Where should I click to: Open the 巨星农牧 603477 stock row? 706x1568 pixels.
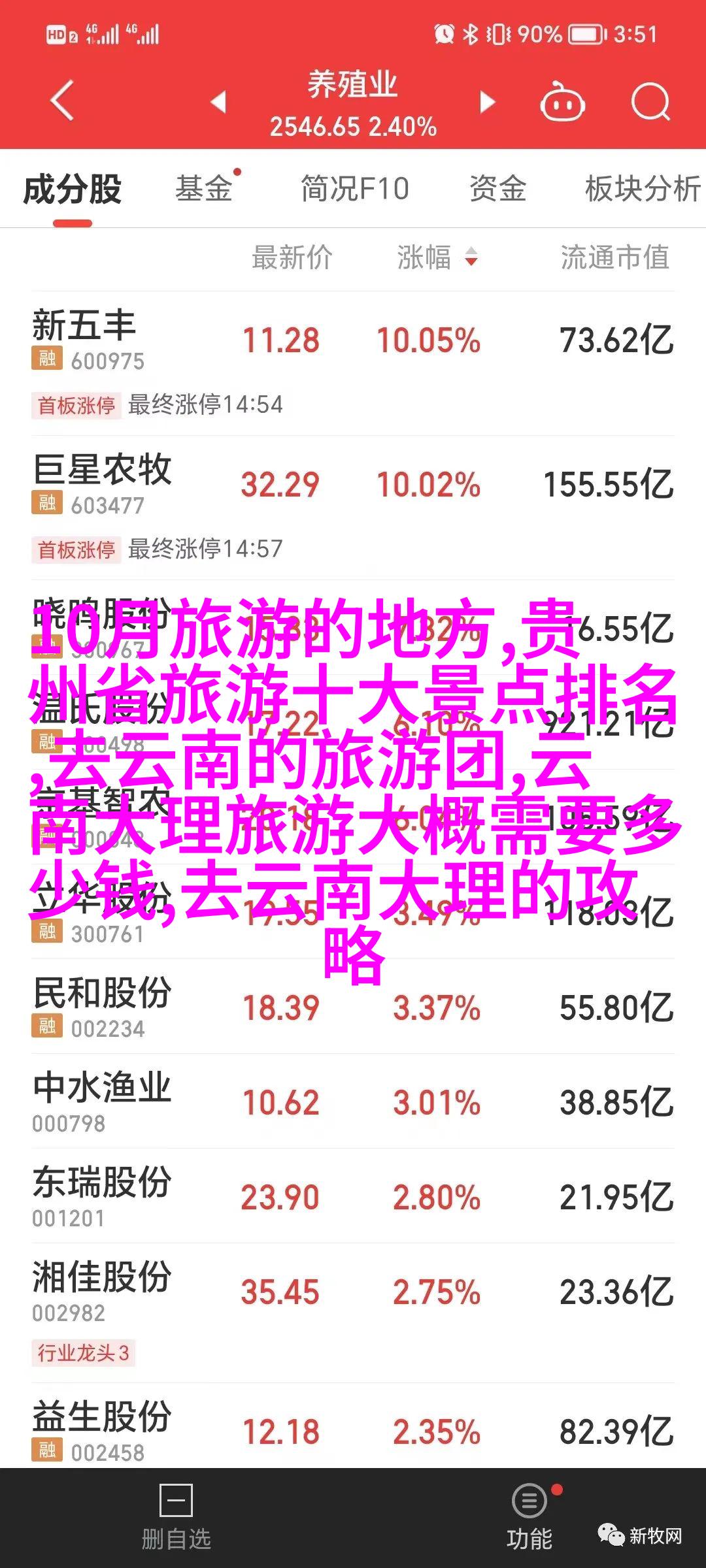pyautogui.click(x=353, y=508)
